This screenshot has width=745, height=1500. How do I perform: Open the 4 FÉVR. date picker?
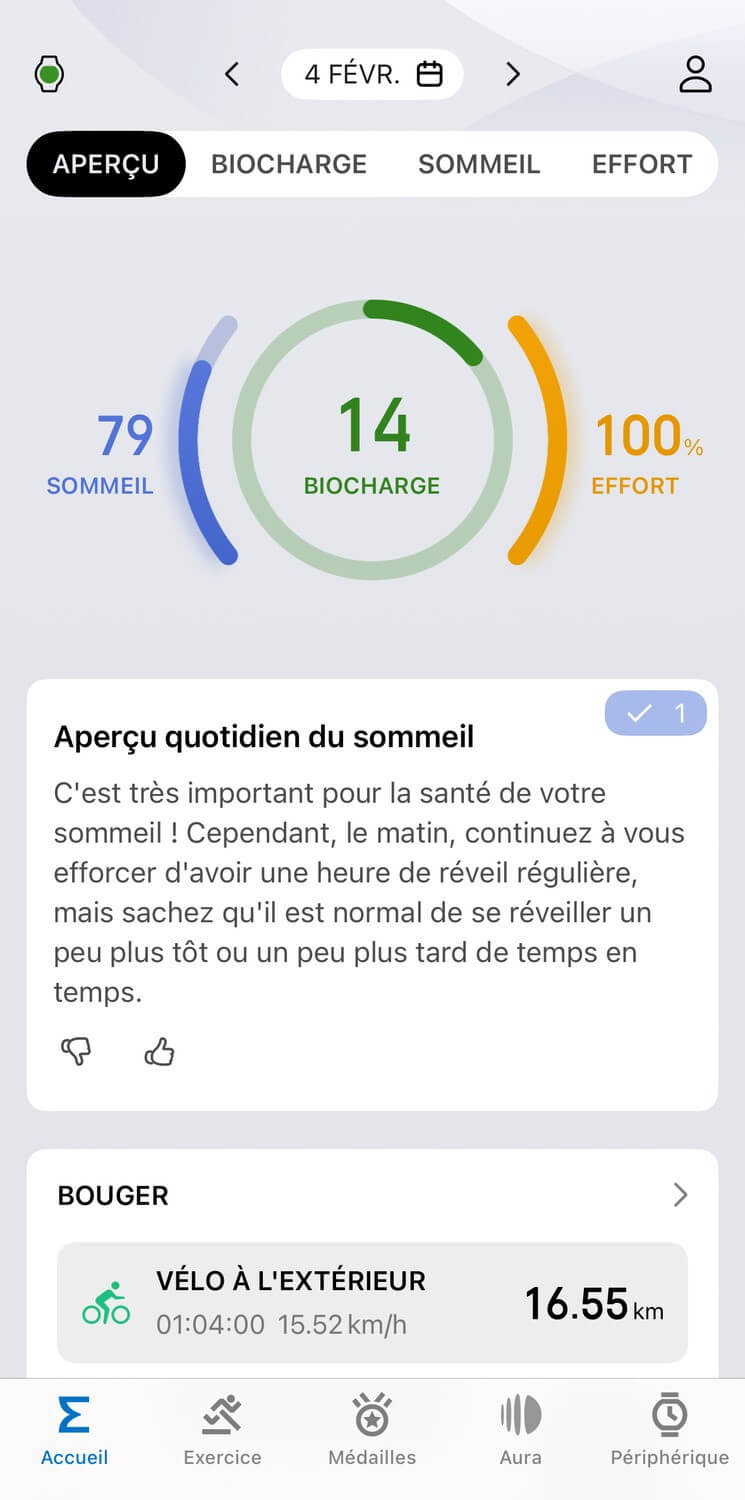[372, 74]
